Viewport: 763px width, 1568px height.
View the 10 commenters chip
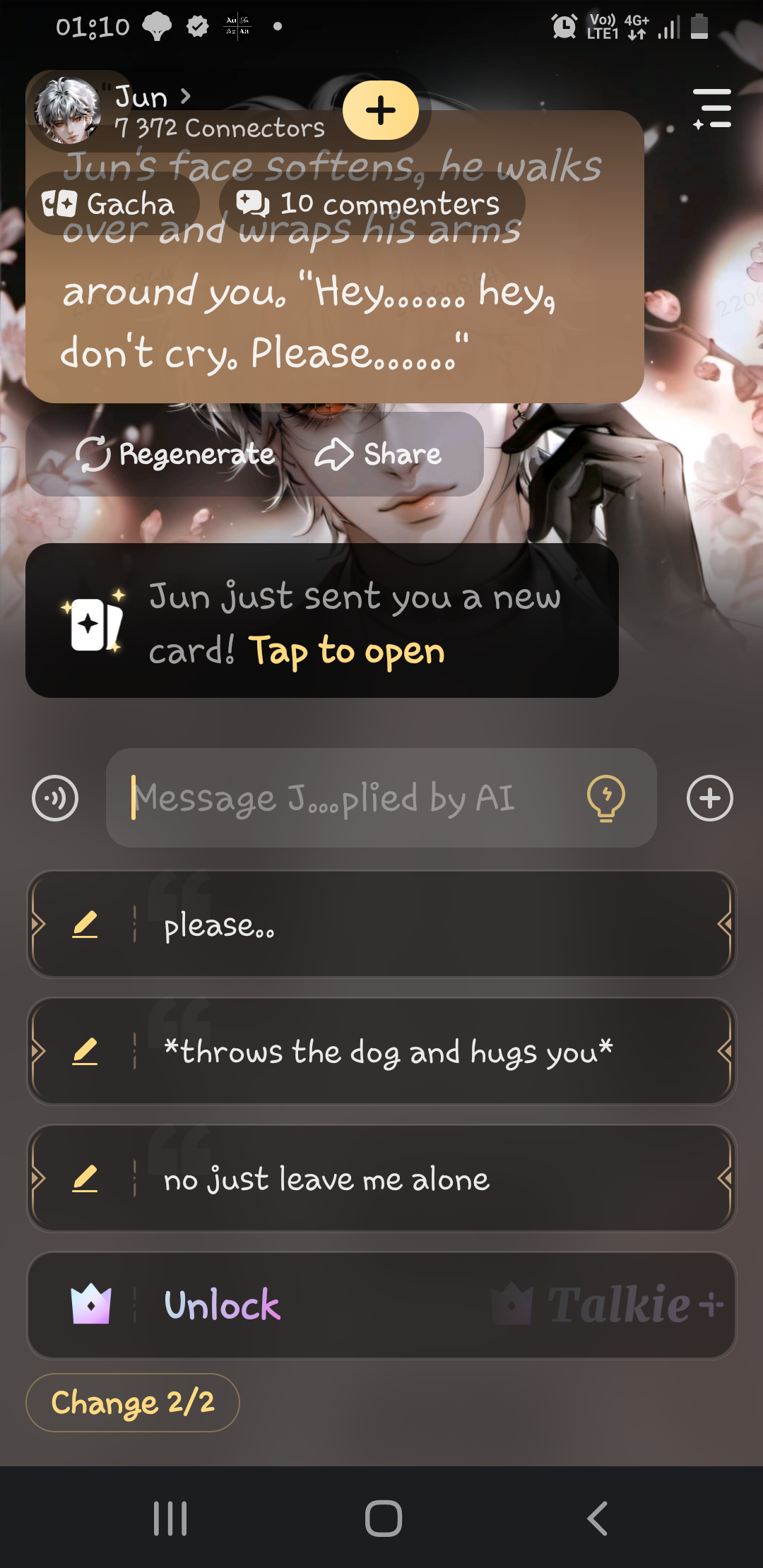[372, 204]
